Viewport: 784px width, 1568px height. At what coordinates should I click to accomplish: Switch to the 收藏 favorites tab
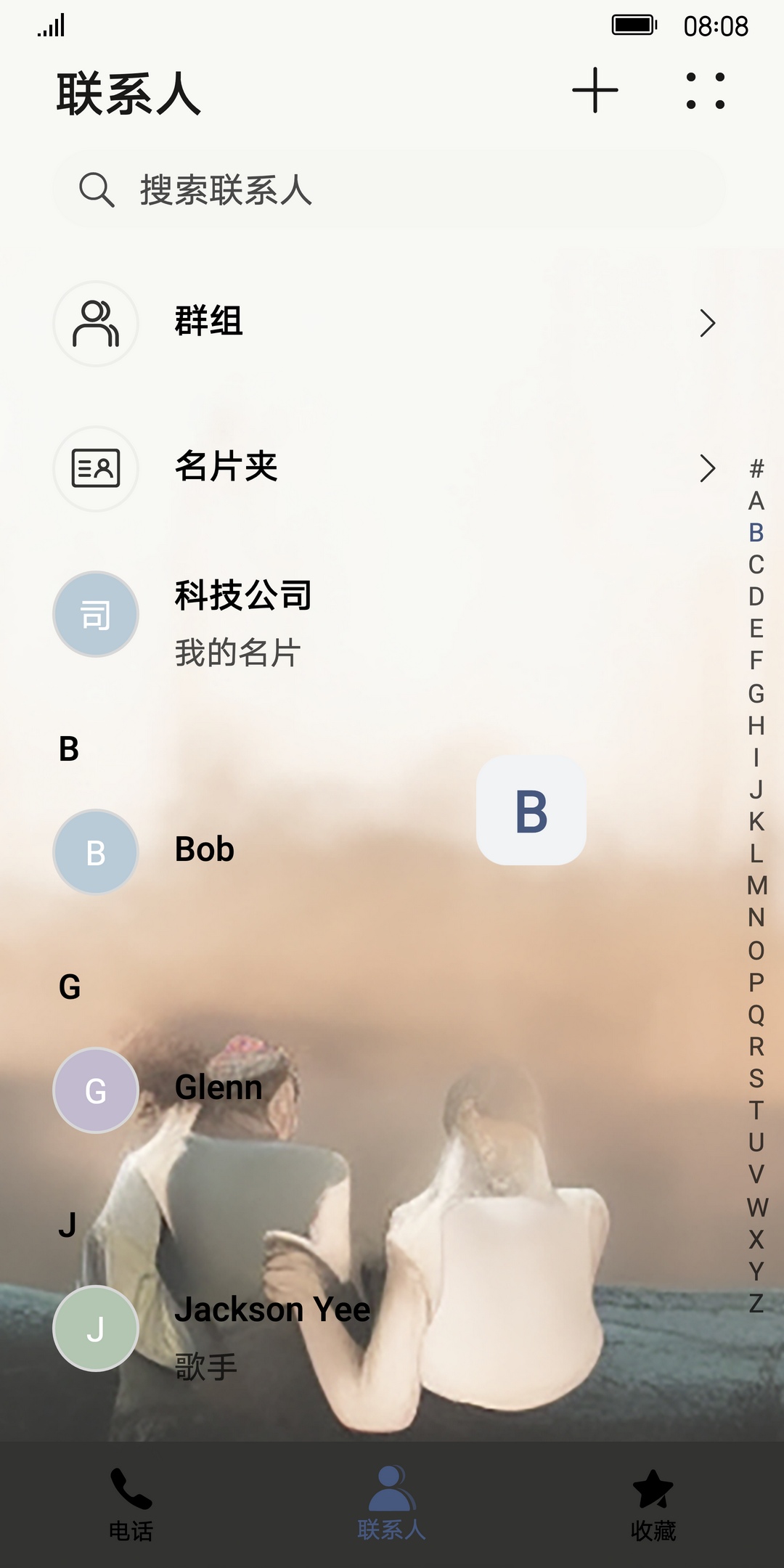click(x=653, y=1504)
